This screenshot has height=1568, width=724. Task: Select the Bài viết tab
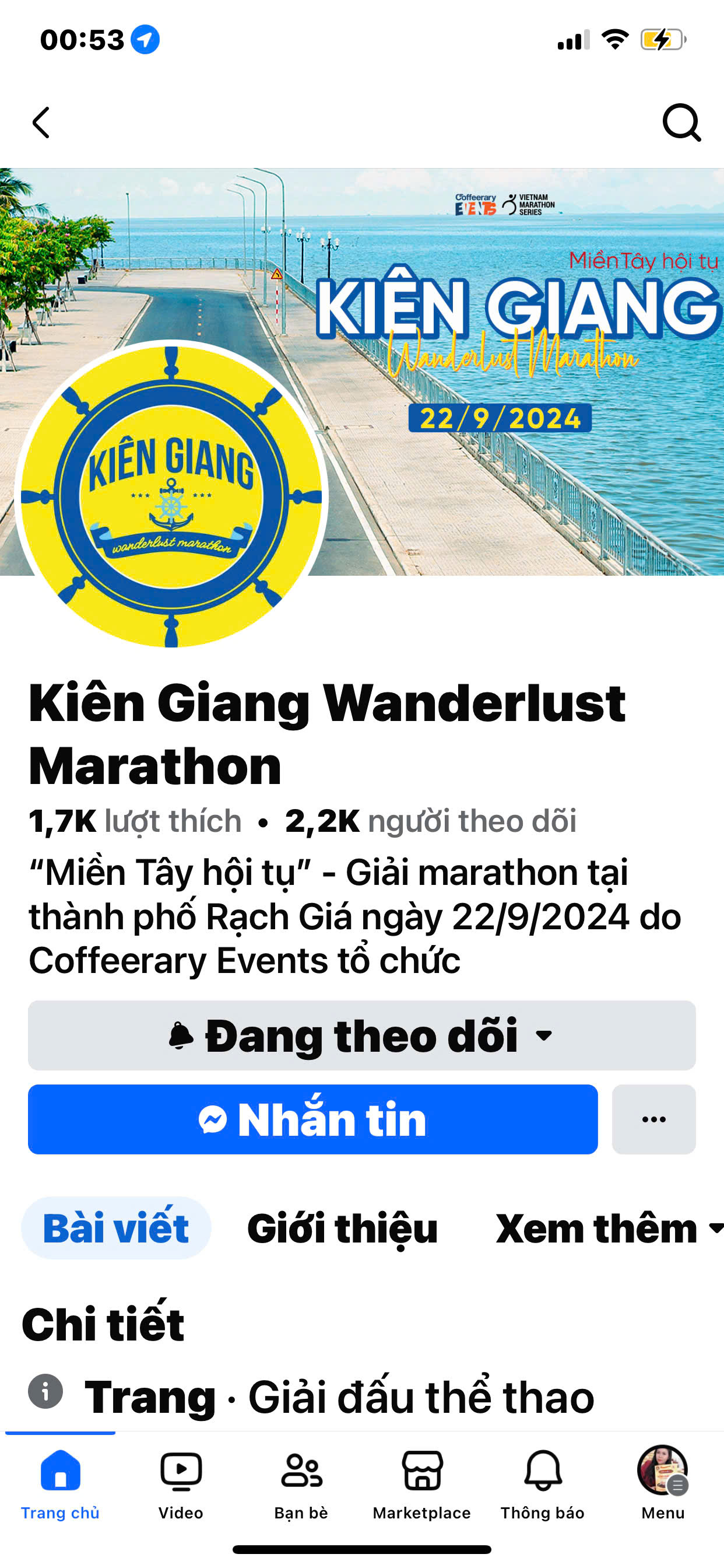point(116,1228)
